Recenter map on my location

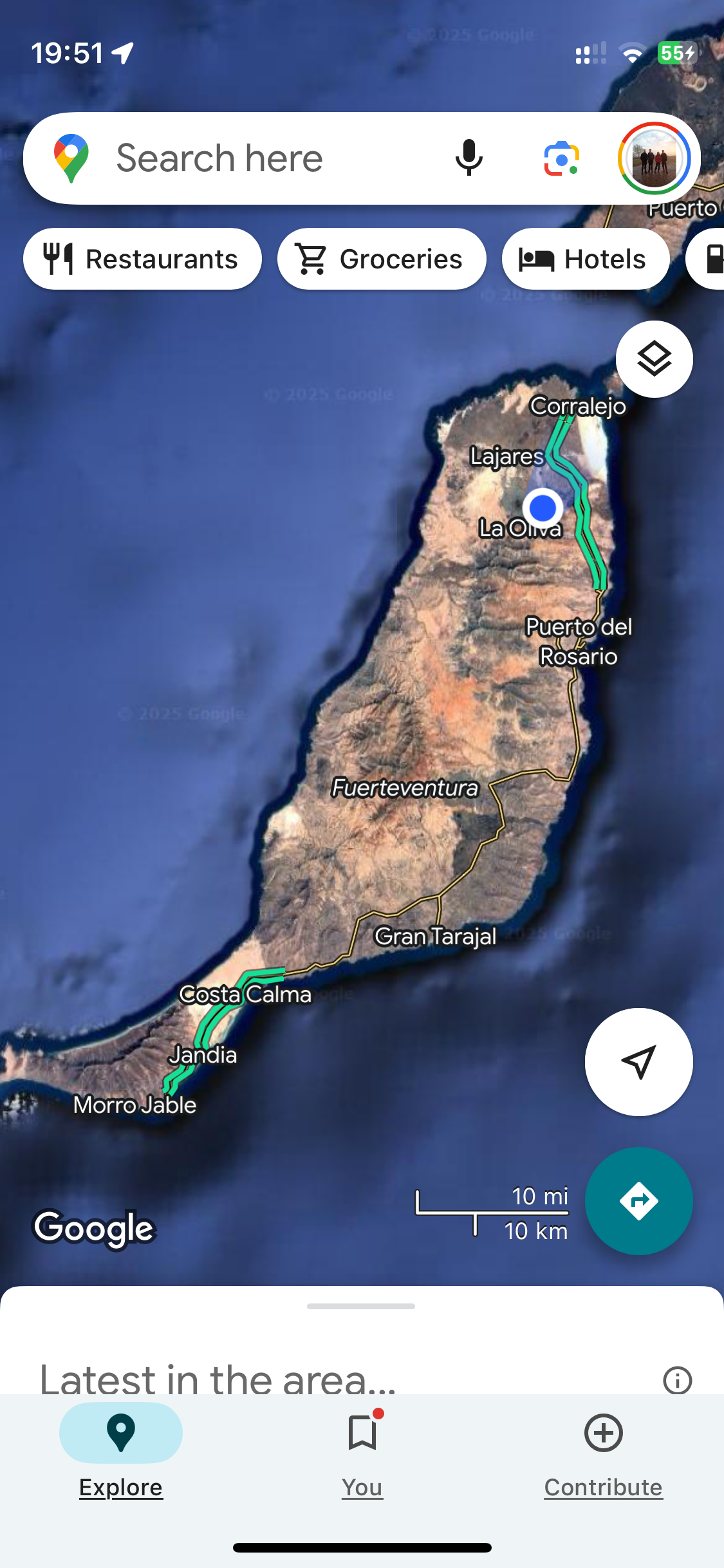tap(638, 1062)
